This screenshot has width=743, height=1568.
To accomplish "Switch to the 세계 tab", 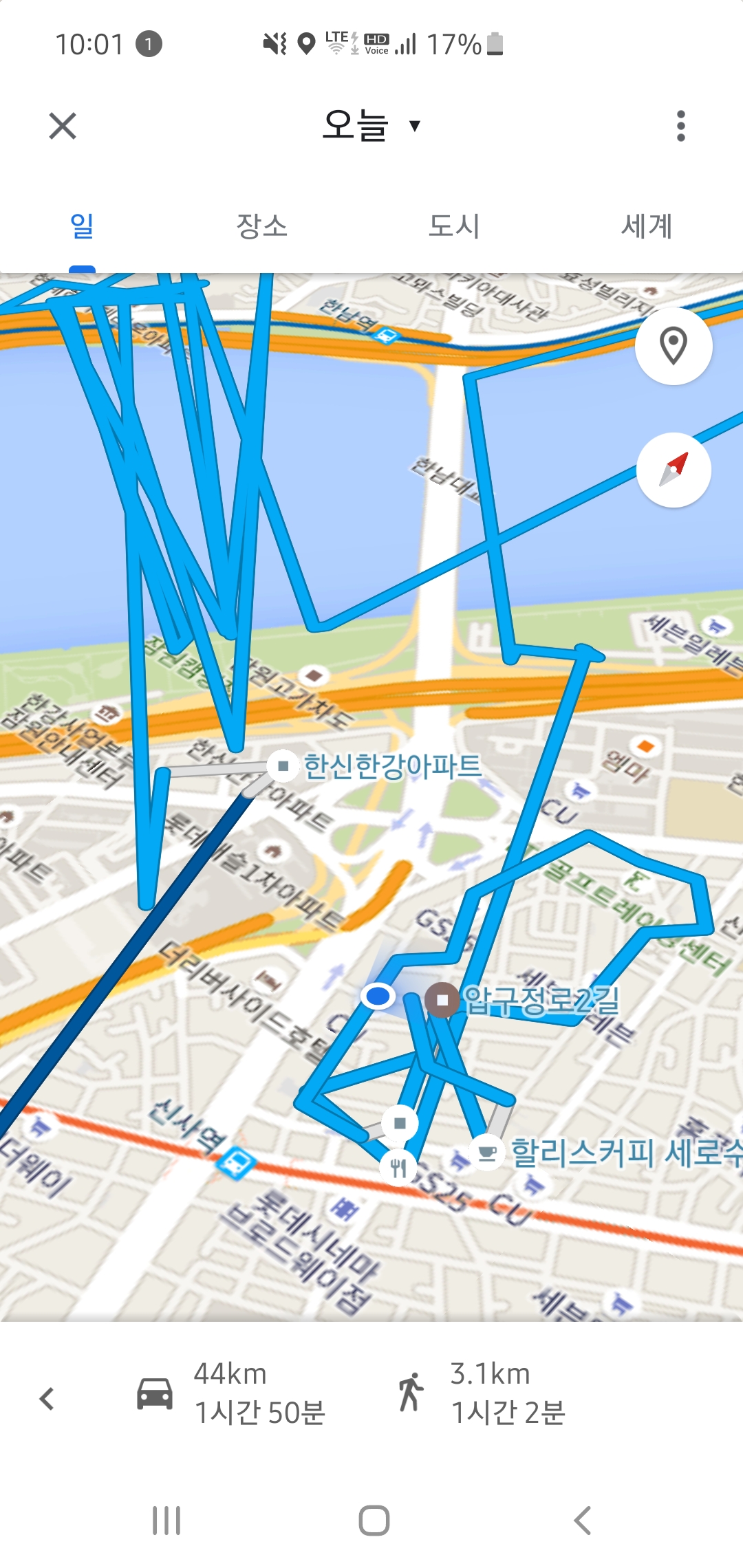I will click(647, 226).
